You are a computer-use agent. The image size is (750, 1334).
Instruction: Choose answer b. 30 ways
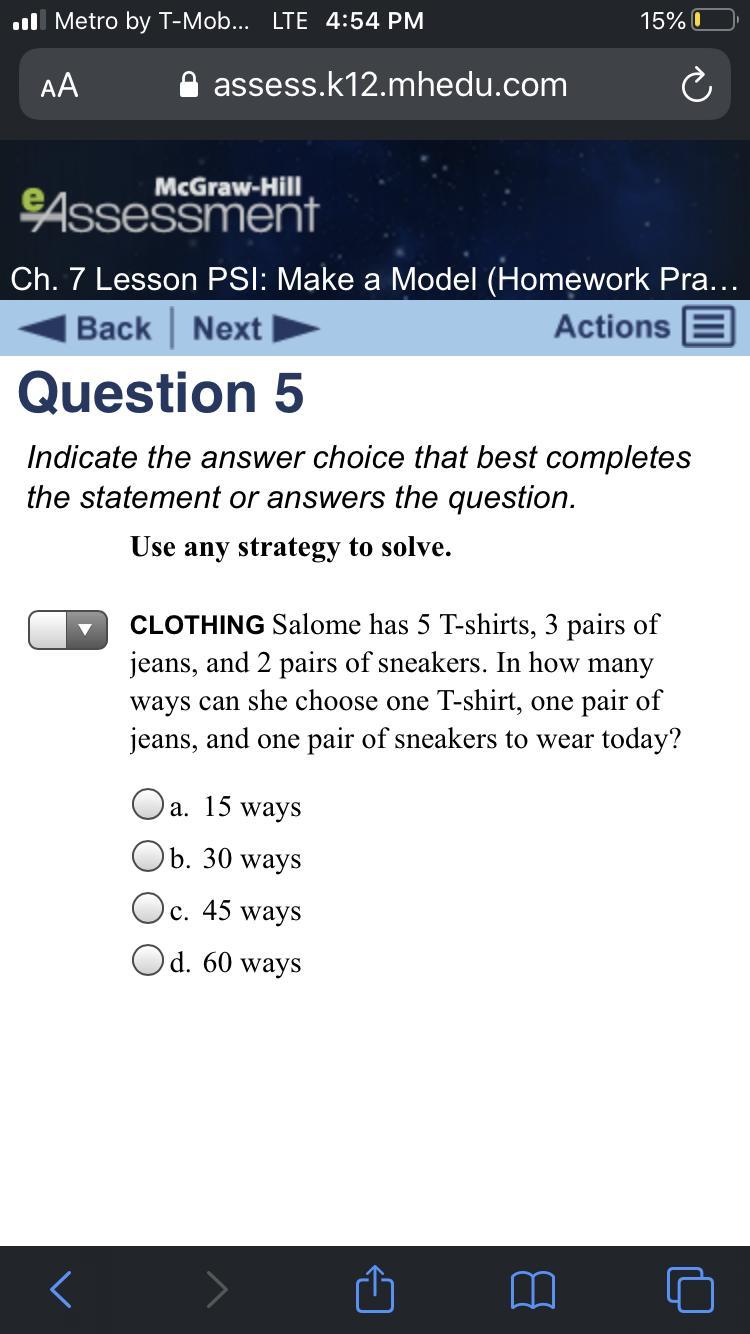(148, 856)
